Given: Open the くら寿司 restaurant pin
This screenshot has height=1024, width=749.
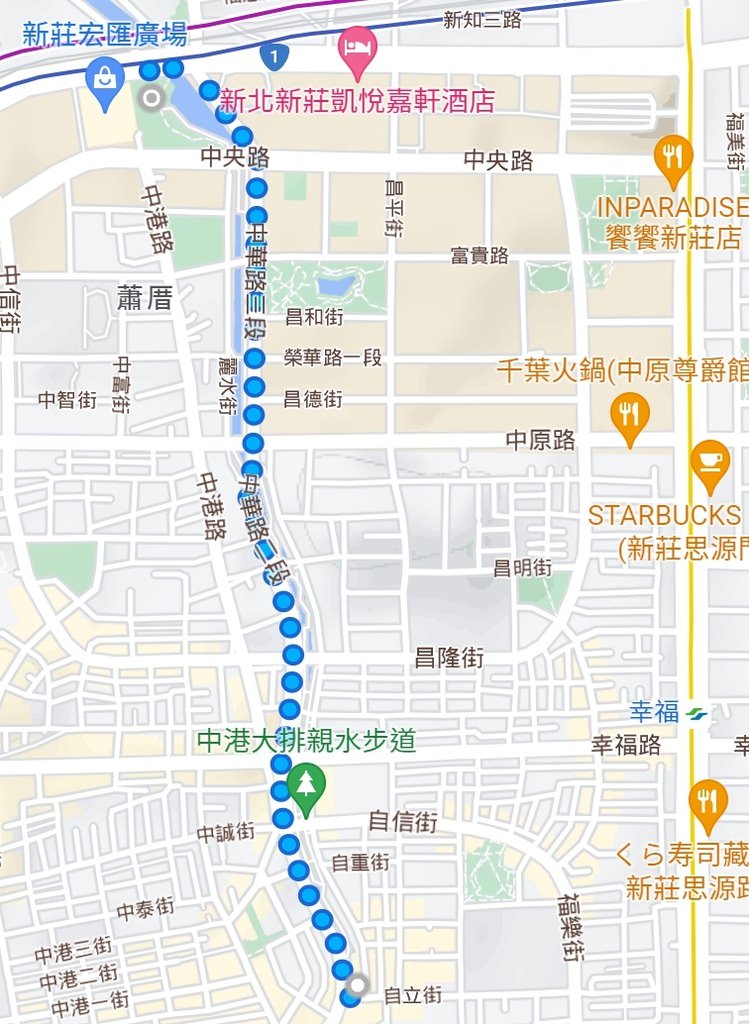Looking at the screenshot, I should coord(708,802).
